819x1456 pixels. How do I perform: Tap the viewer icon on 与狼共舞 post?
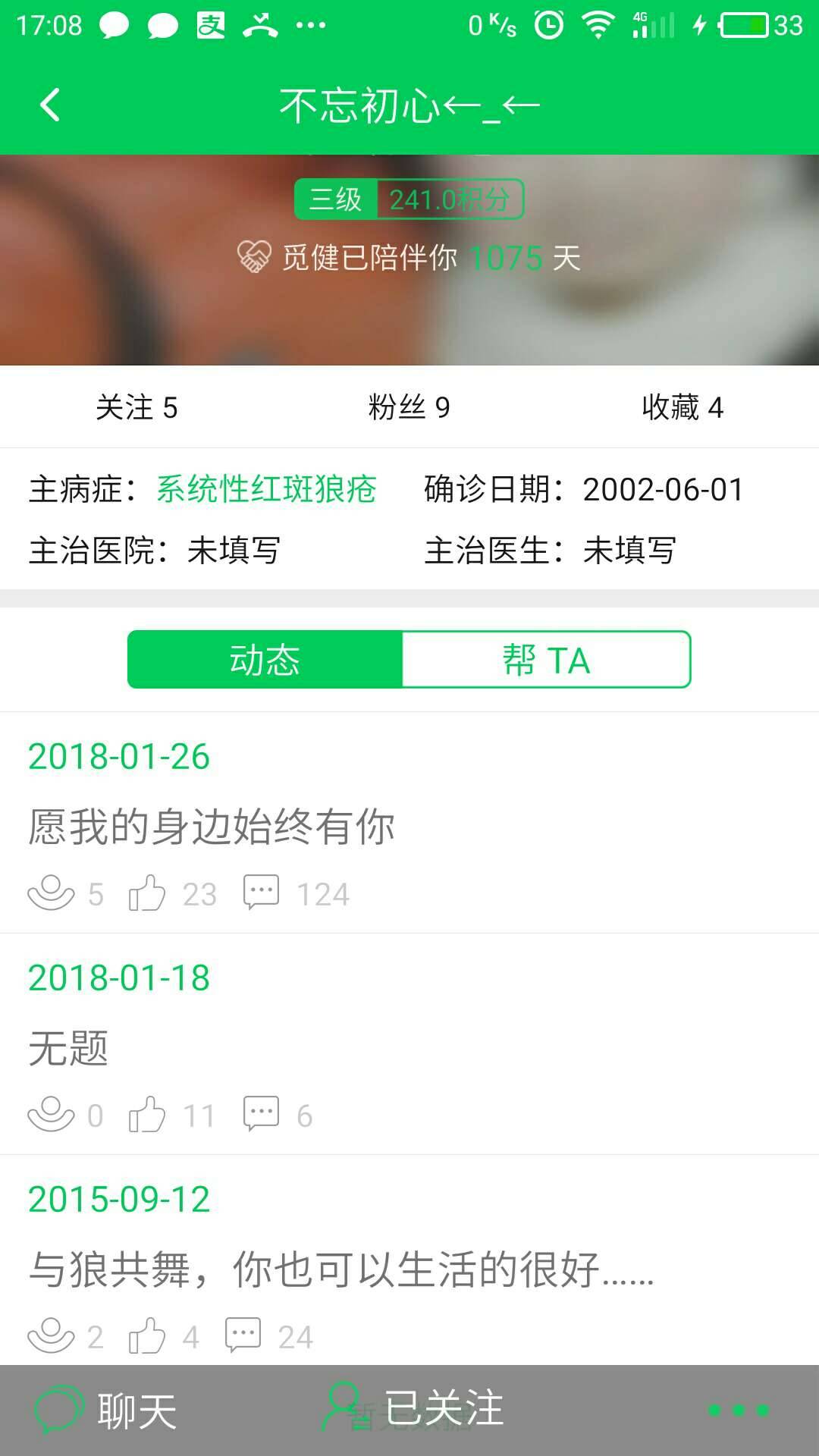(50, 1334)
